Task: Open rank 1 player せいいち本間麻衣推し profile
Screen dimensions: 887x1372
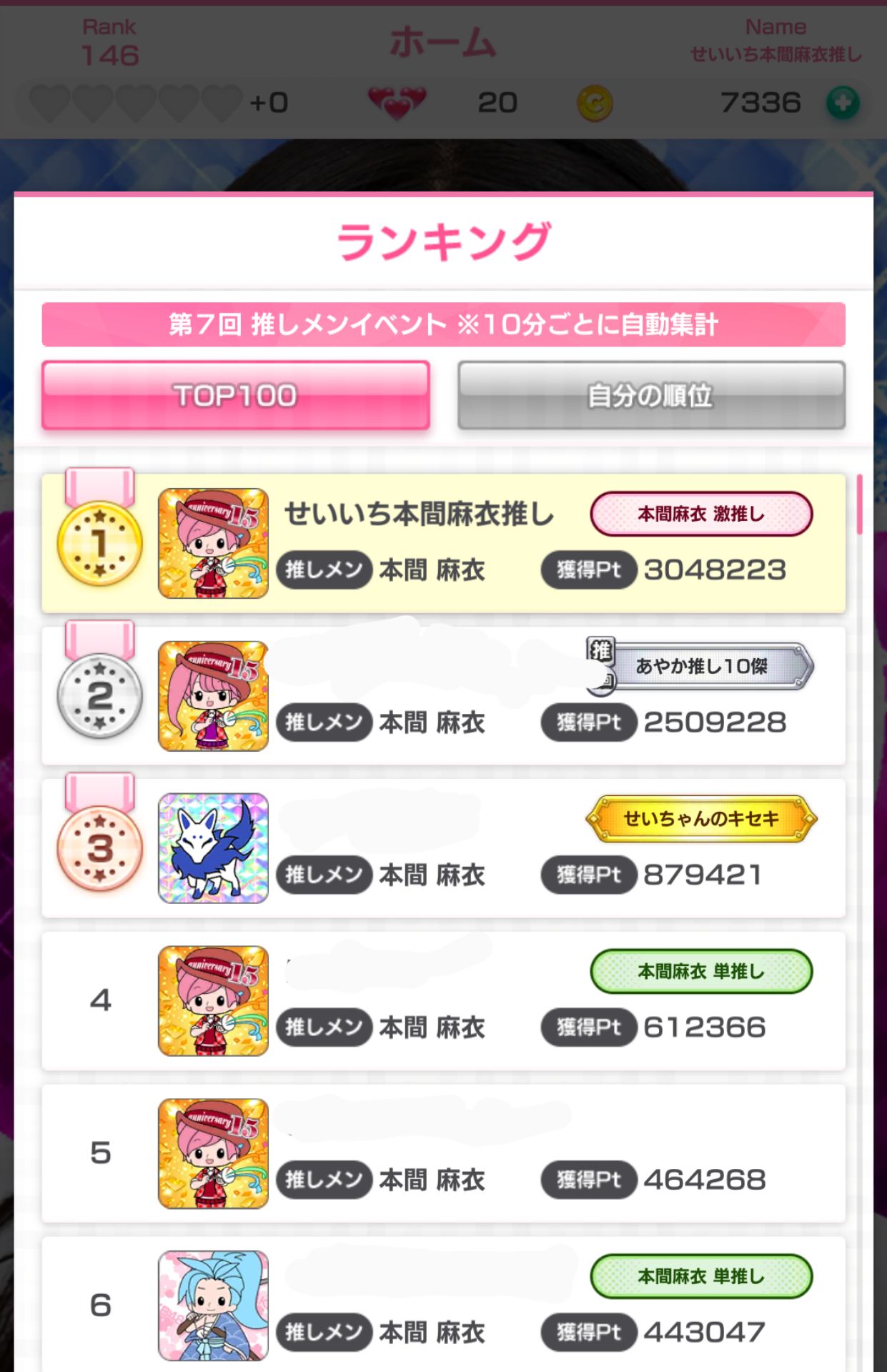Action: click(x=420, y=512)
